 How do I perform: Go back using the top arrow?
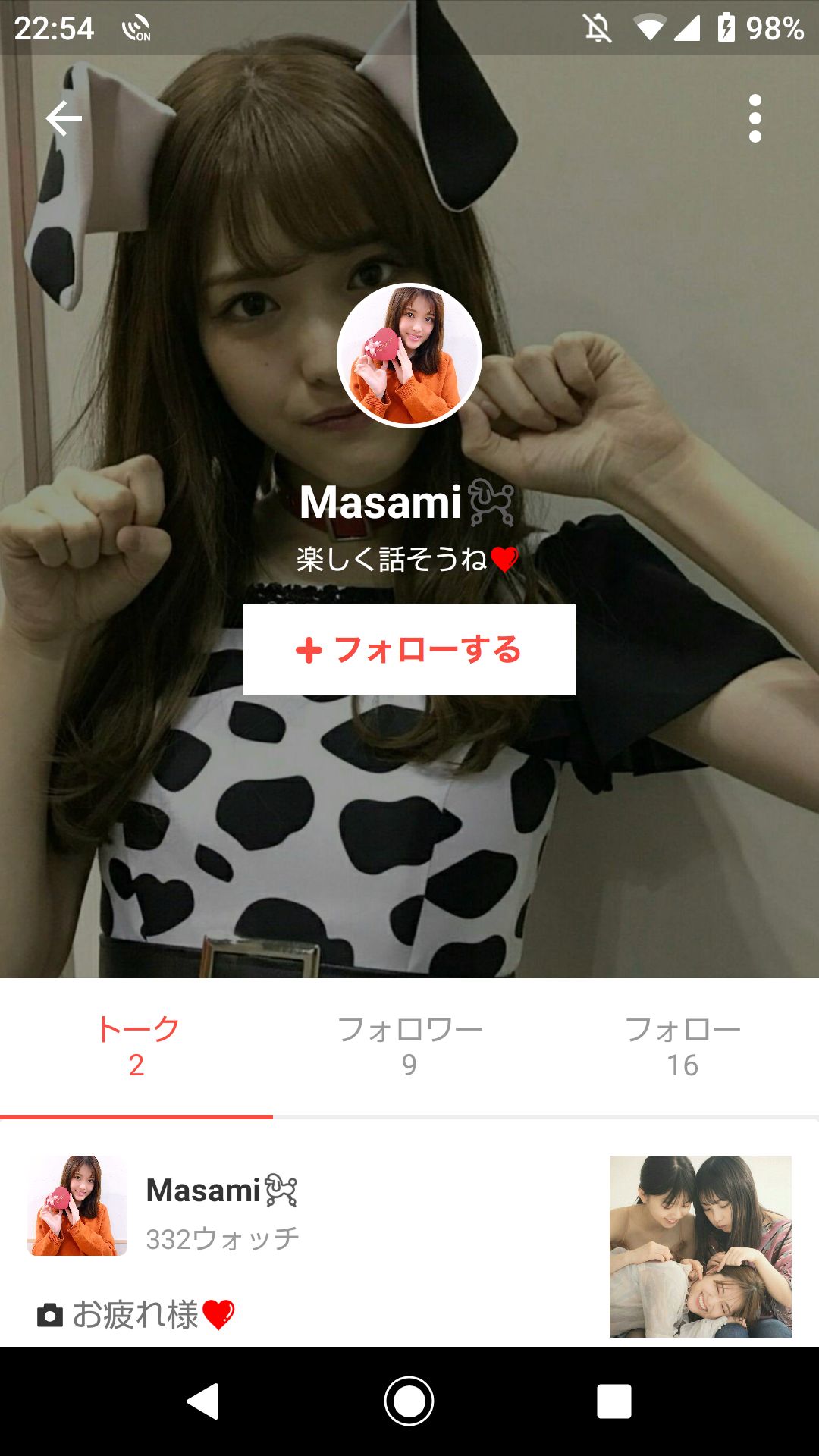[64, 118]
